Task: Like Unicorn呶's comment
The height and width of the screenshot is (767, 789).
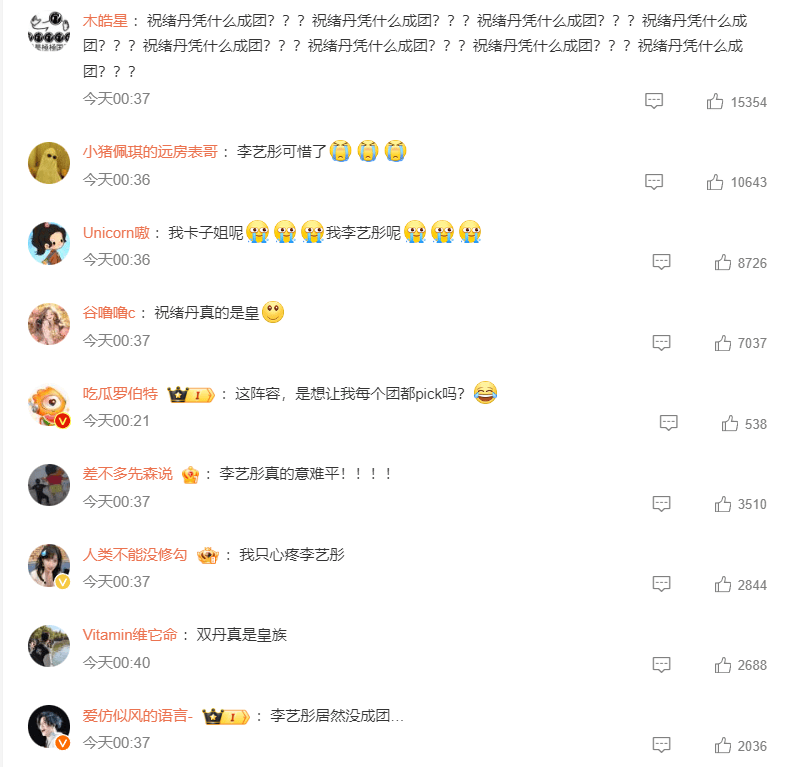Action: [x=722, y=262]
